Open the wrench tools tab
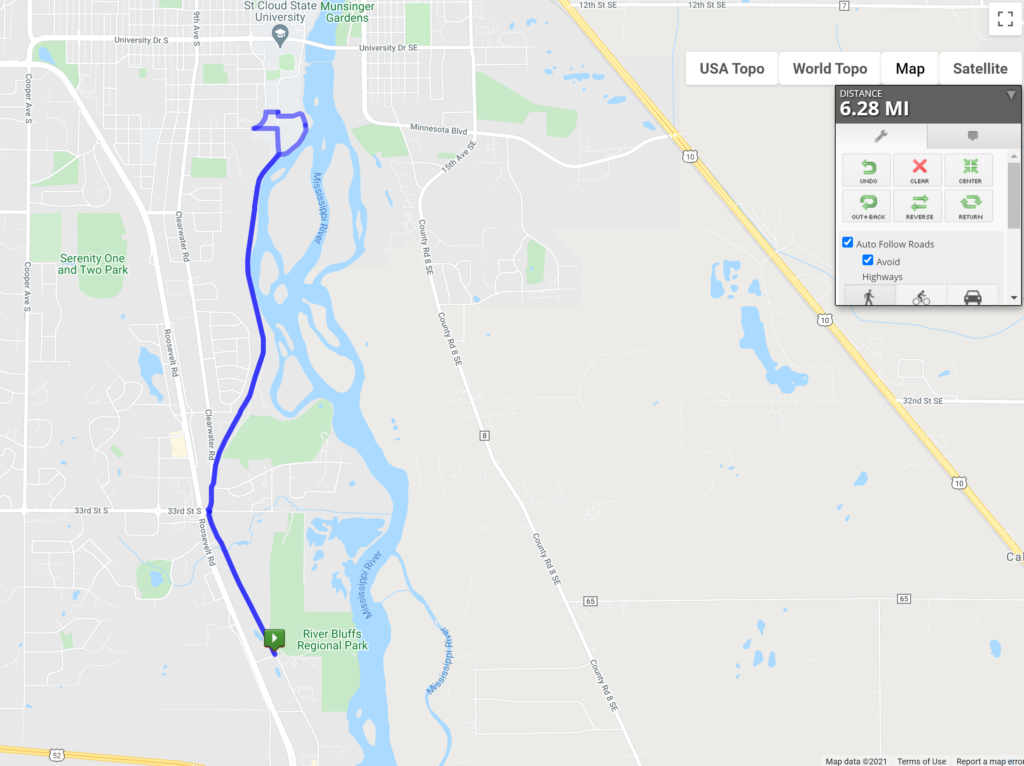This screenshot has width=1024, height=766. click(x=881, y=136)
